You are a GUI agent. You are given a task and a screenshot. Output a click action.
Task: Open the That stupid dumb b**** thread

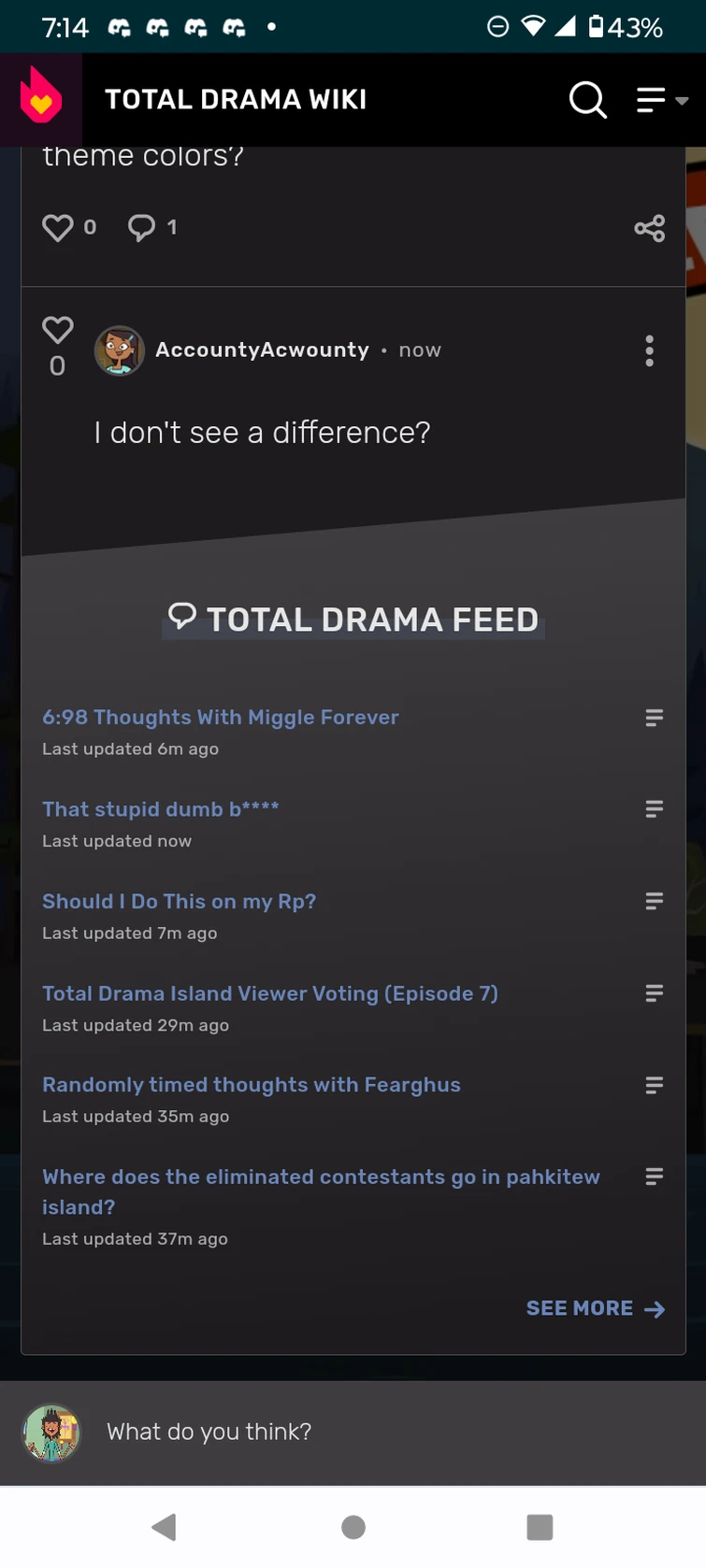[x=161, y=809]
